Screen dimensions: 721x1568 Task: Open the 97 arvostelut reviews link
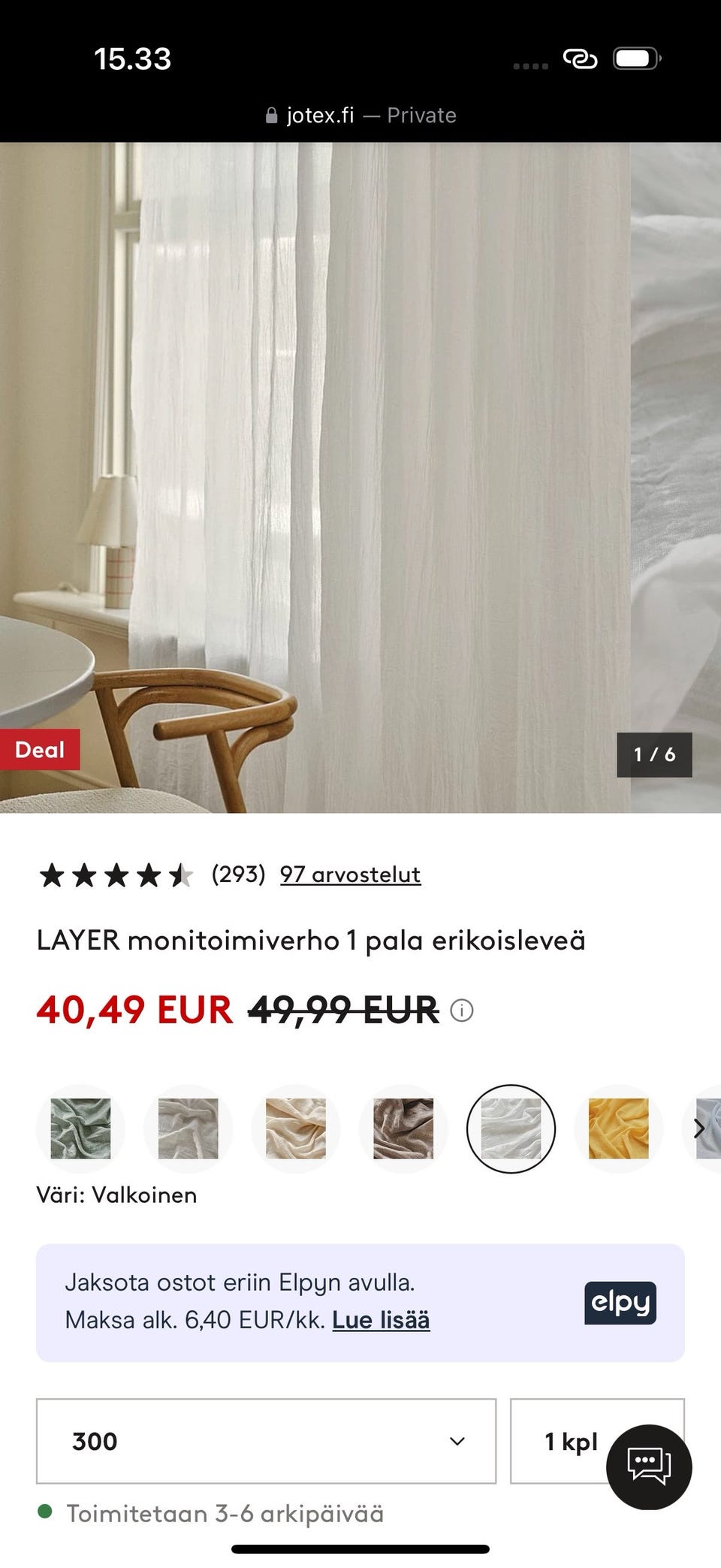350,875
